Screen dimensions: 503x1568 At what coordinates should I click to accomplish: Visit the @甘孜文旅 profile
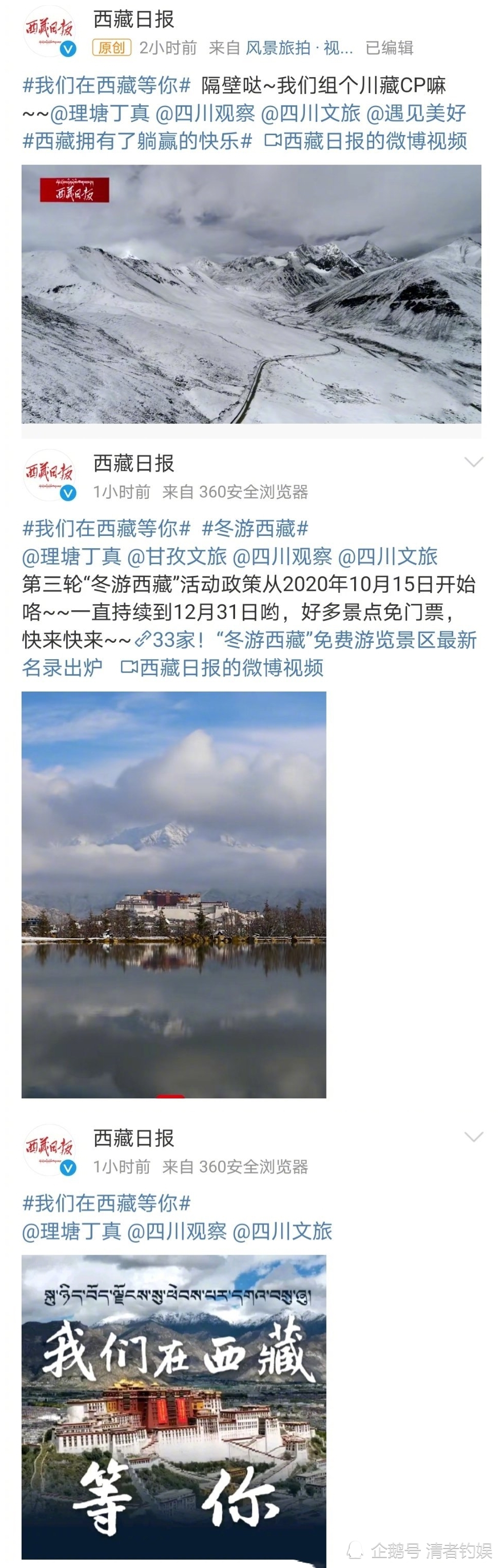tap(177, 556)
